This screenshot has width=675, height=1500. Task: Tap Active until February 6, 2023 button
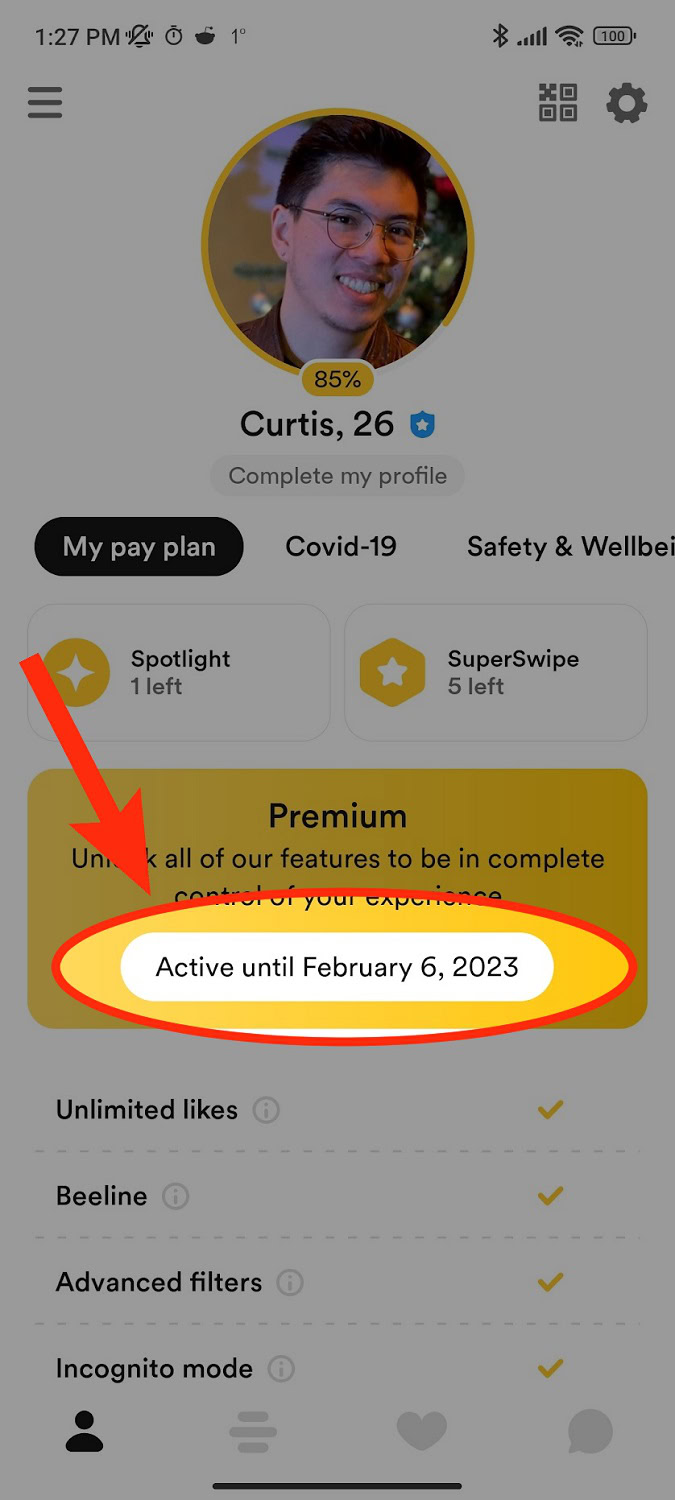pos(337,967)
